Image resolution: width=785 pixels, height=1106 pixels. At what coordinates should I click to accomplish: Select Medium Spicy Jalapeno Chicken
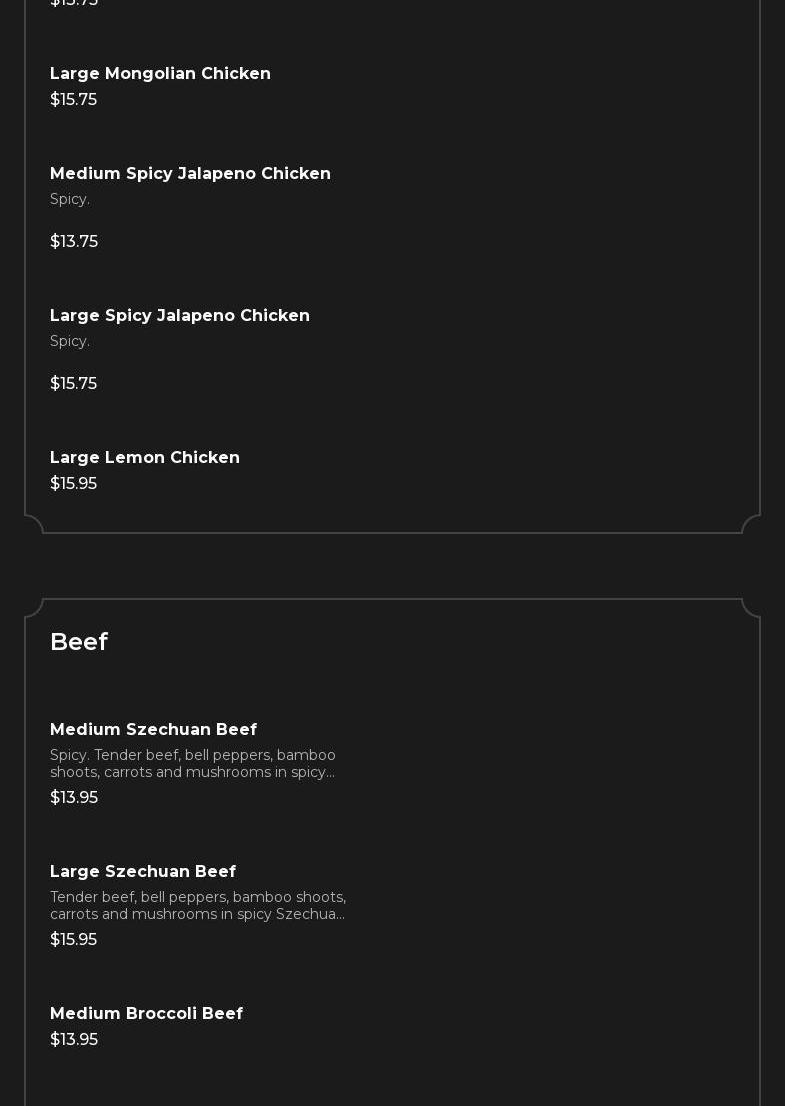tap(190, 174)
